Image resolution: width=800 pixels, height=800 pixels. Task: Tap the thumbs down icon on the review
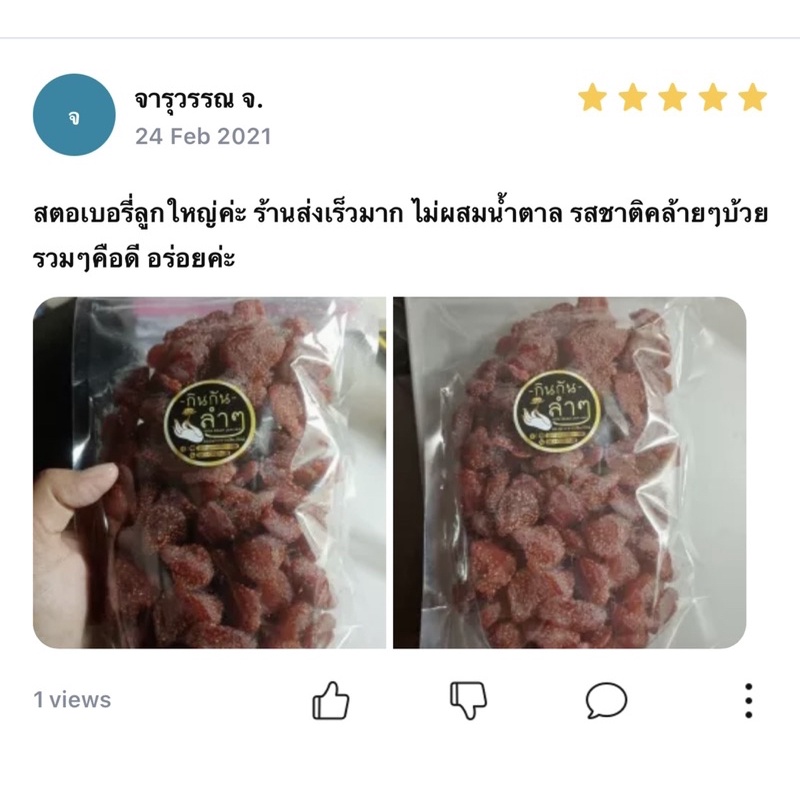coord(468,700)
